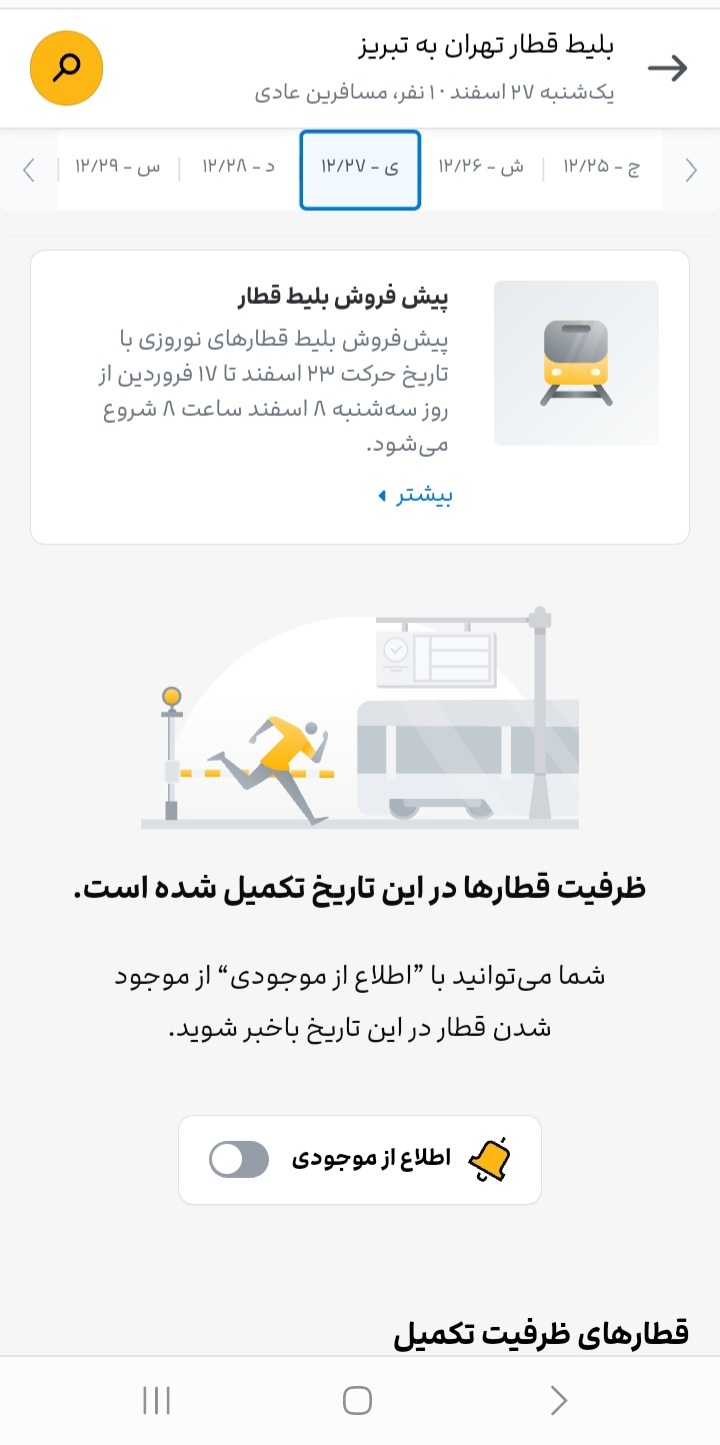Select date ی - ۱۲/۲۷
The width and height of the screenshot is (720, 1445).
click(x=360, y=169)
